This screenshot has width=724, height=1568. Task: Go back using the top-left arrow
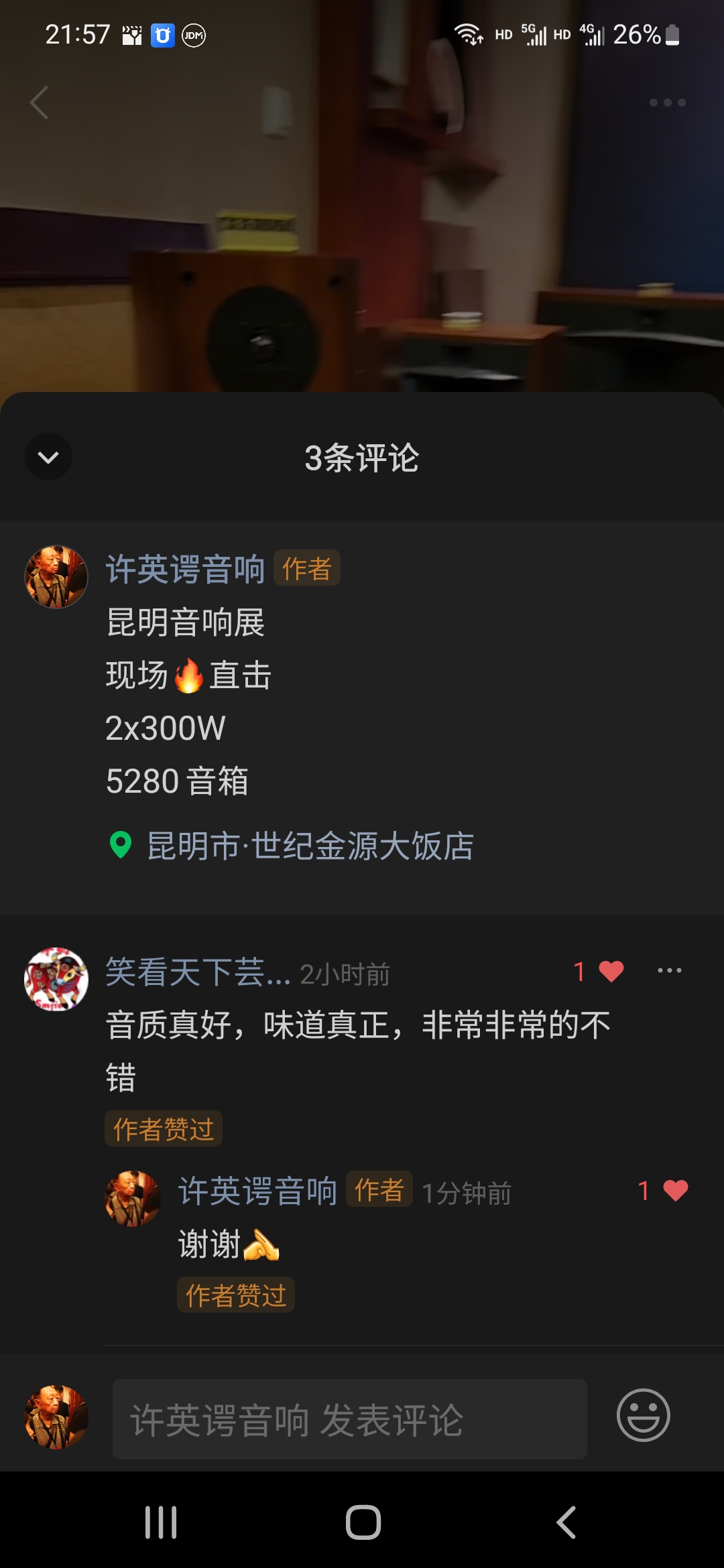[x=40, y=103]
